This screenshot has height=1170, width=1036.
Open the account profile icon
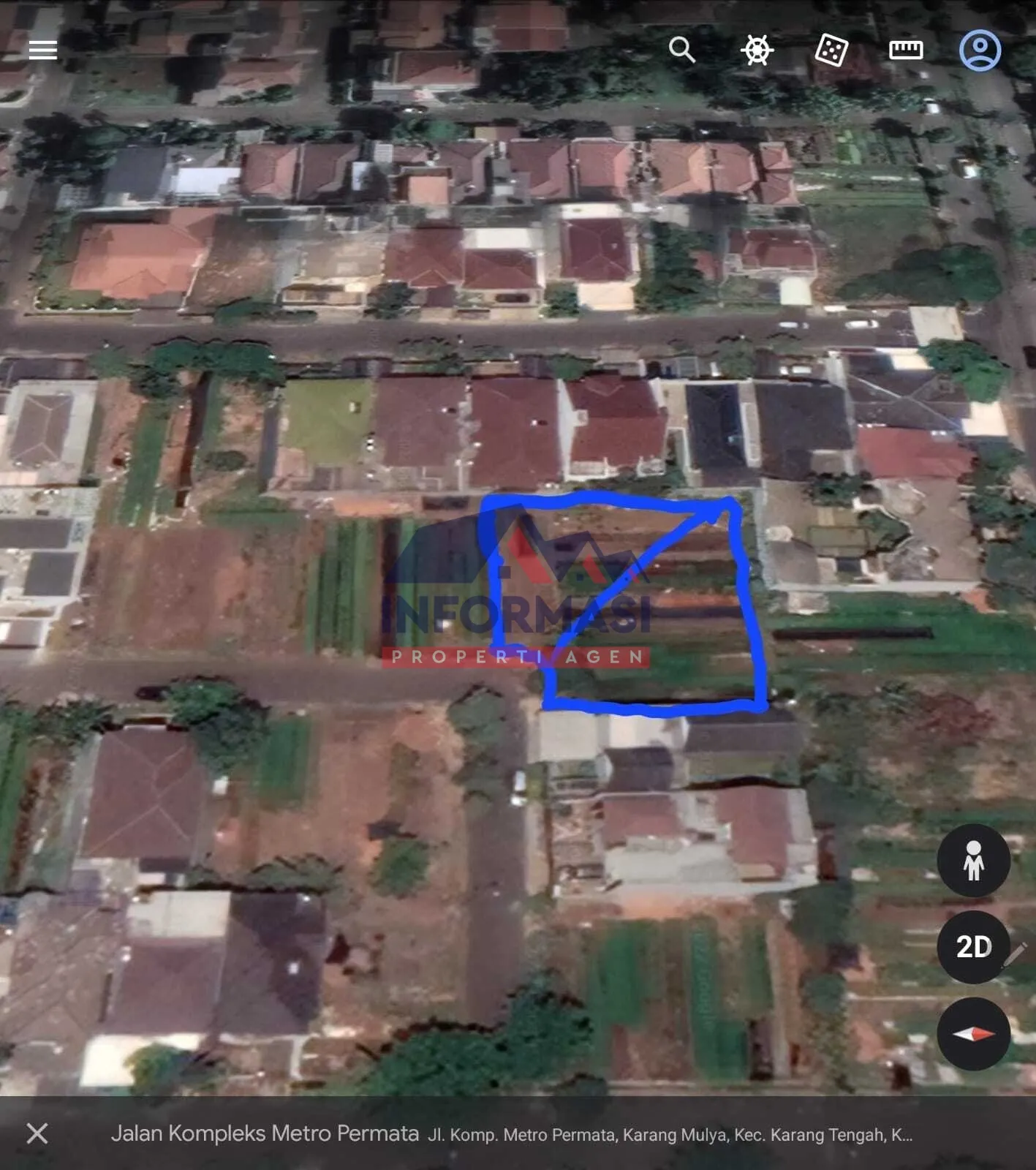pyautogui.click(x=980, y=50)
